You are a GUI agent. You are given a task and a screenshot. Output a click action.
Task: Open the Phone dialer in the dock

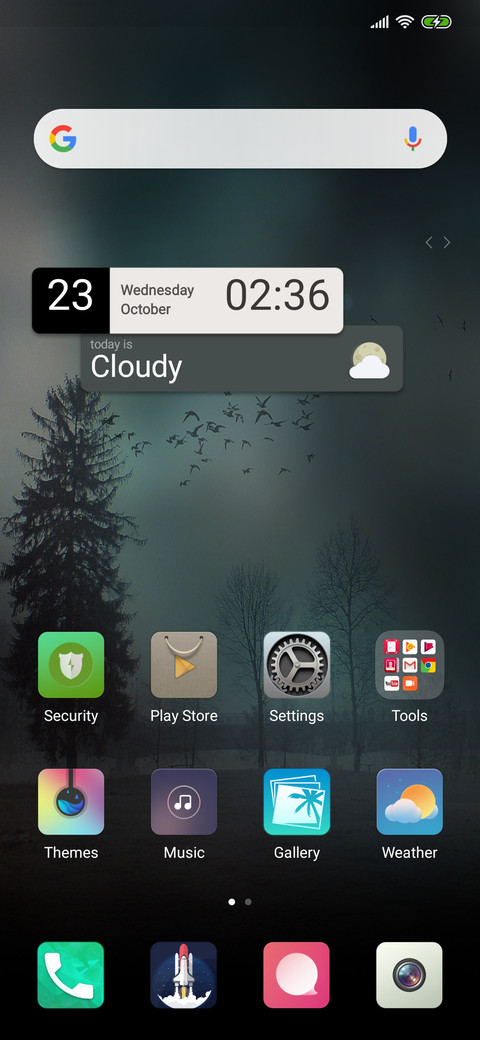click(71, 975)
